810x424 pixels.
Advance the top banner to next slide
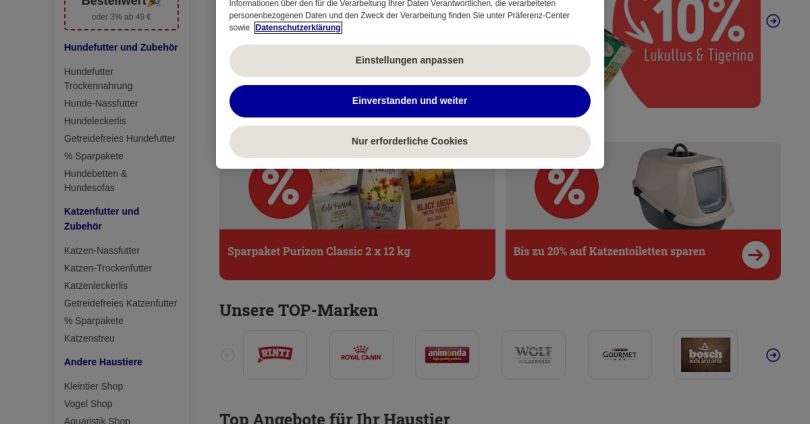773,21
